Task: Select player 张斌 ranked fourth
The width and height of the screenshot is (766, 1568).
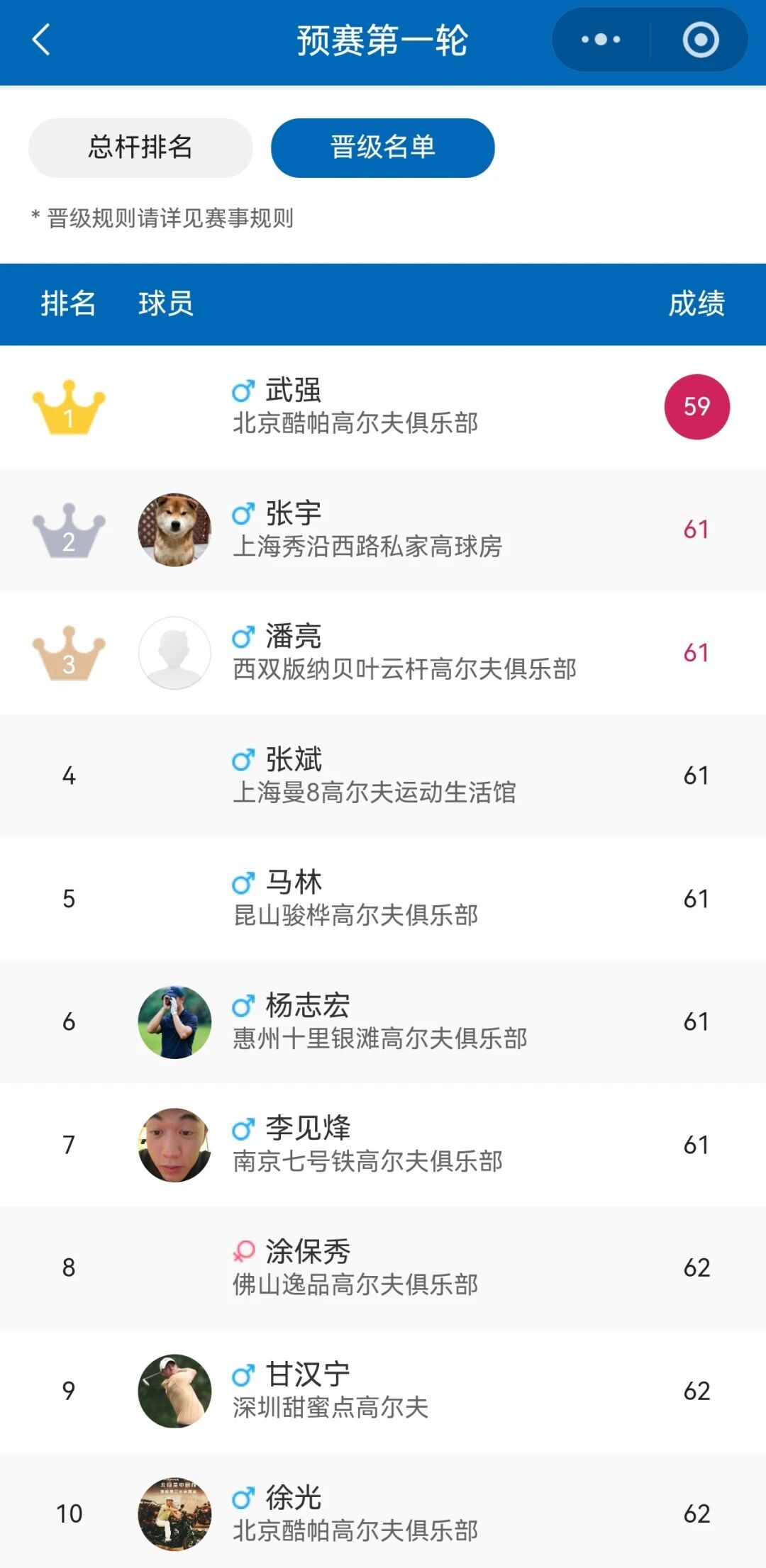Action: pos(383,775)
